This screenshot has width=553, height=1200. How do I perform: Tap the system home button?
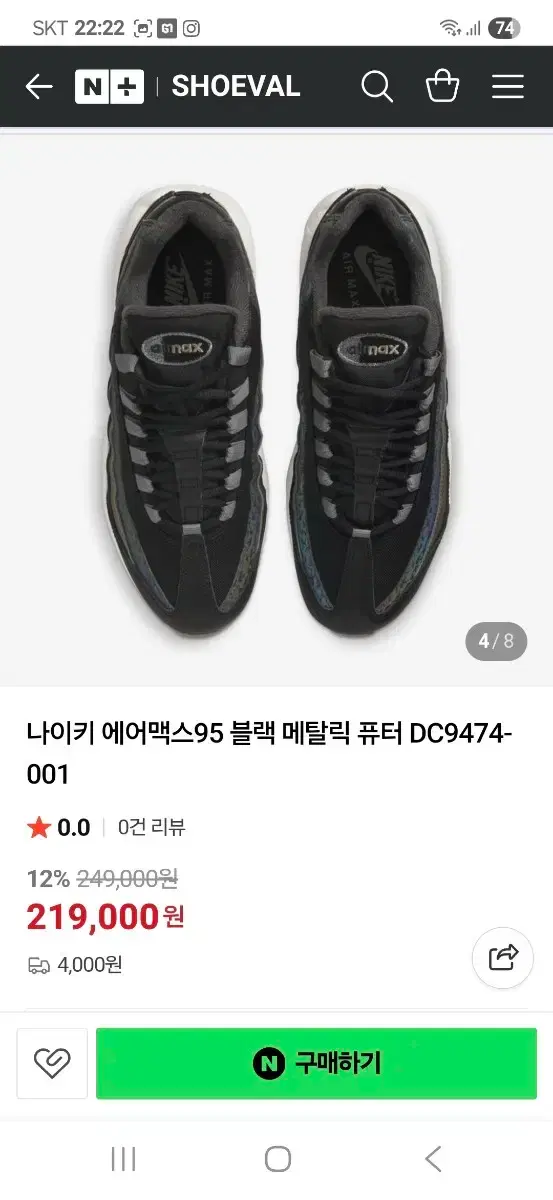click(x=277, y=1159)
